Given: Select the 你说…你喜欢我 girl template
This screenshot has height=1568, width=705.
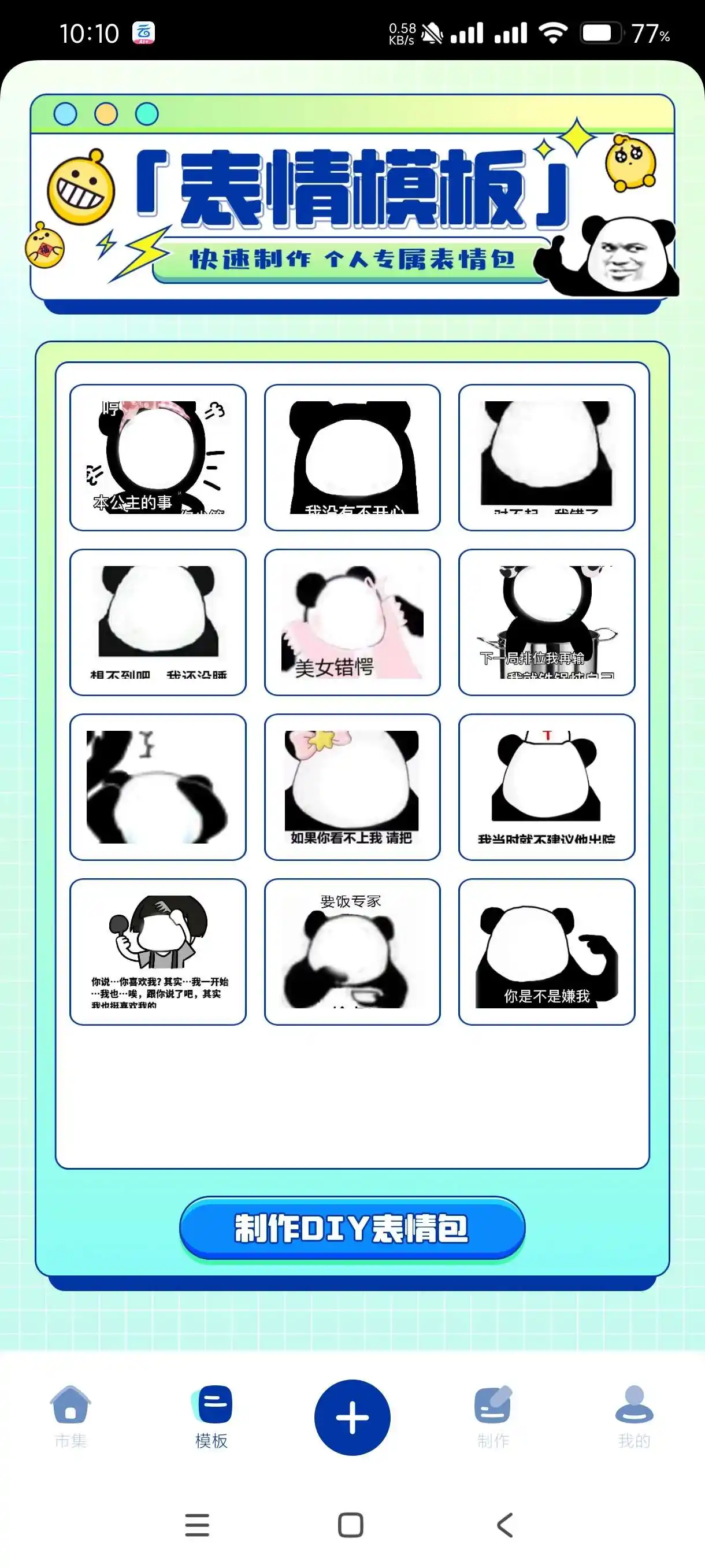Looking at the screenshot, I should [x=158, y=952].
